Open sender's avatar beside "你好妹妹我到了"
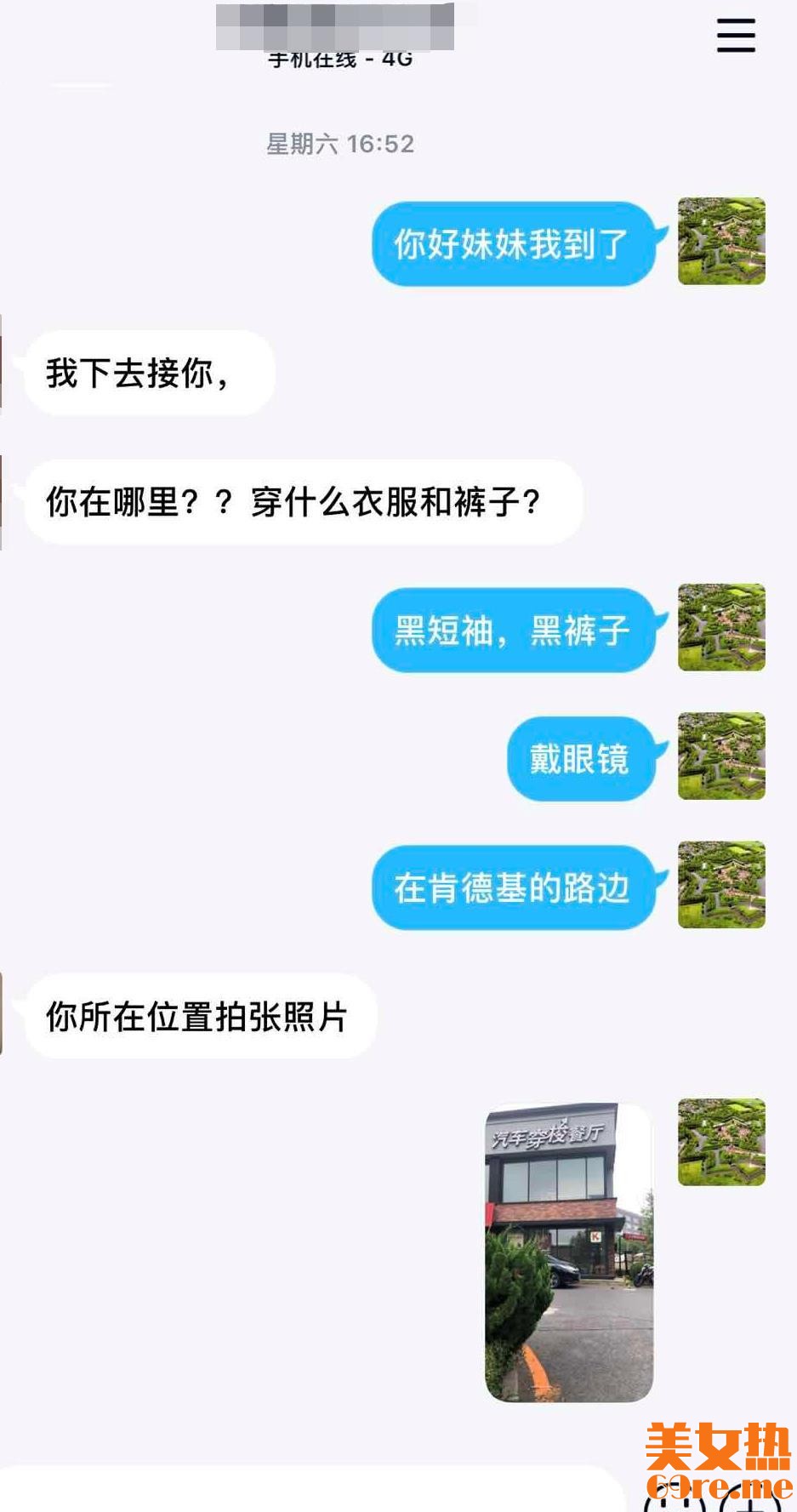This screenshot has height=1512, width=797. point(721,242)
